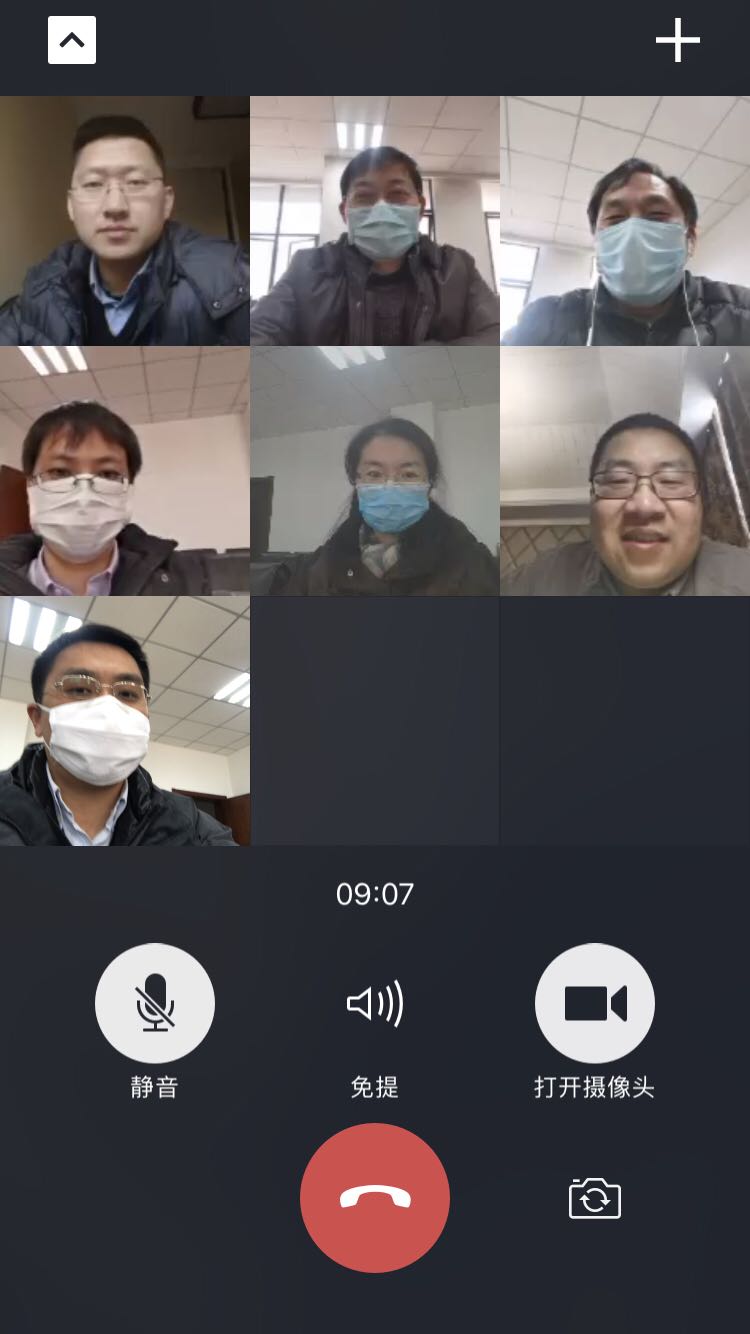Hang up with the red end-call button

coord(375,1198)
